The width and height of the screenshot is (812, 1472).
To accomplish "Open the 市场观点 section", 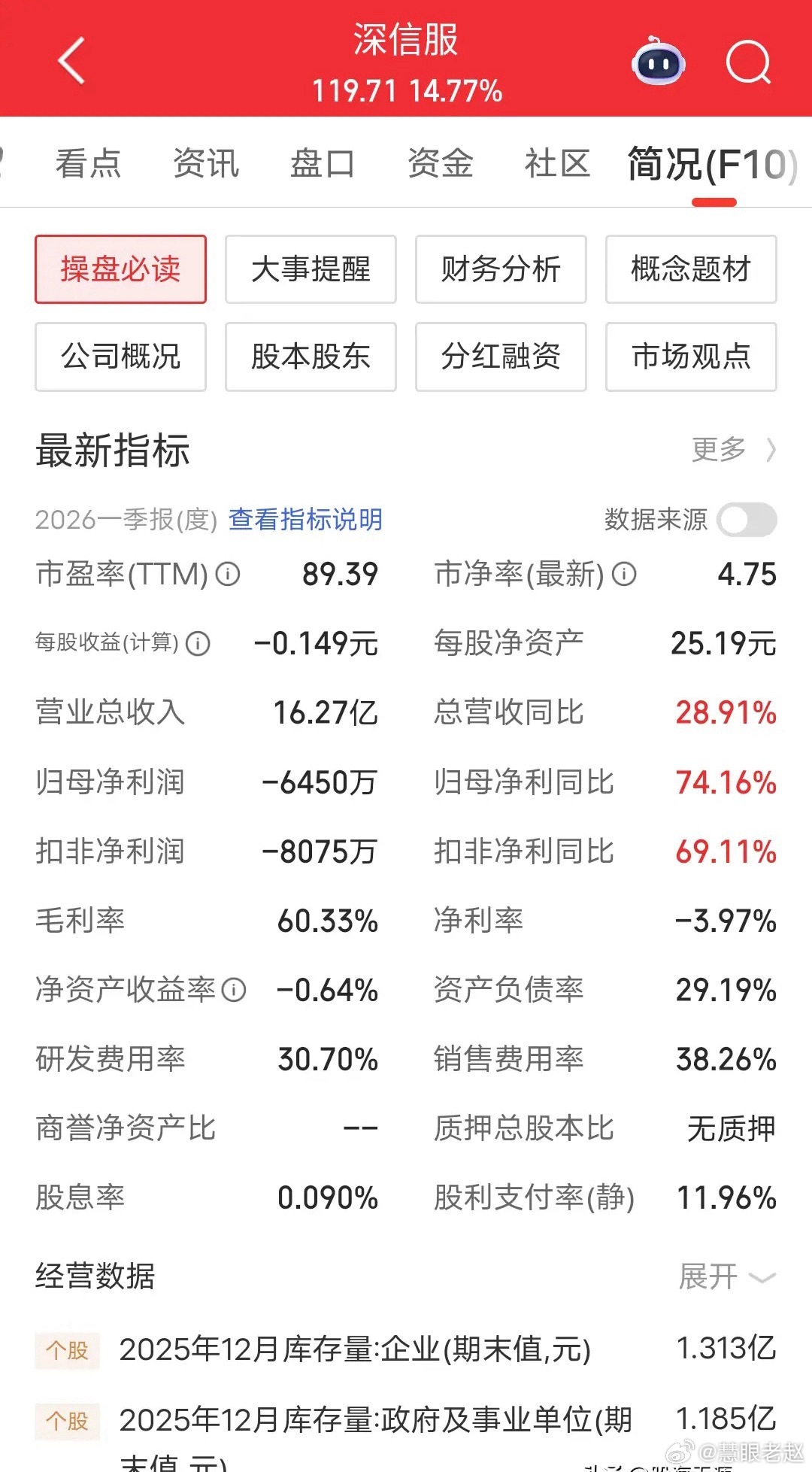I will pos(691,357).
